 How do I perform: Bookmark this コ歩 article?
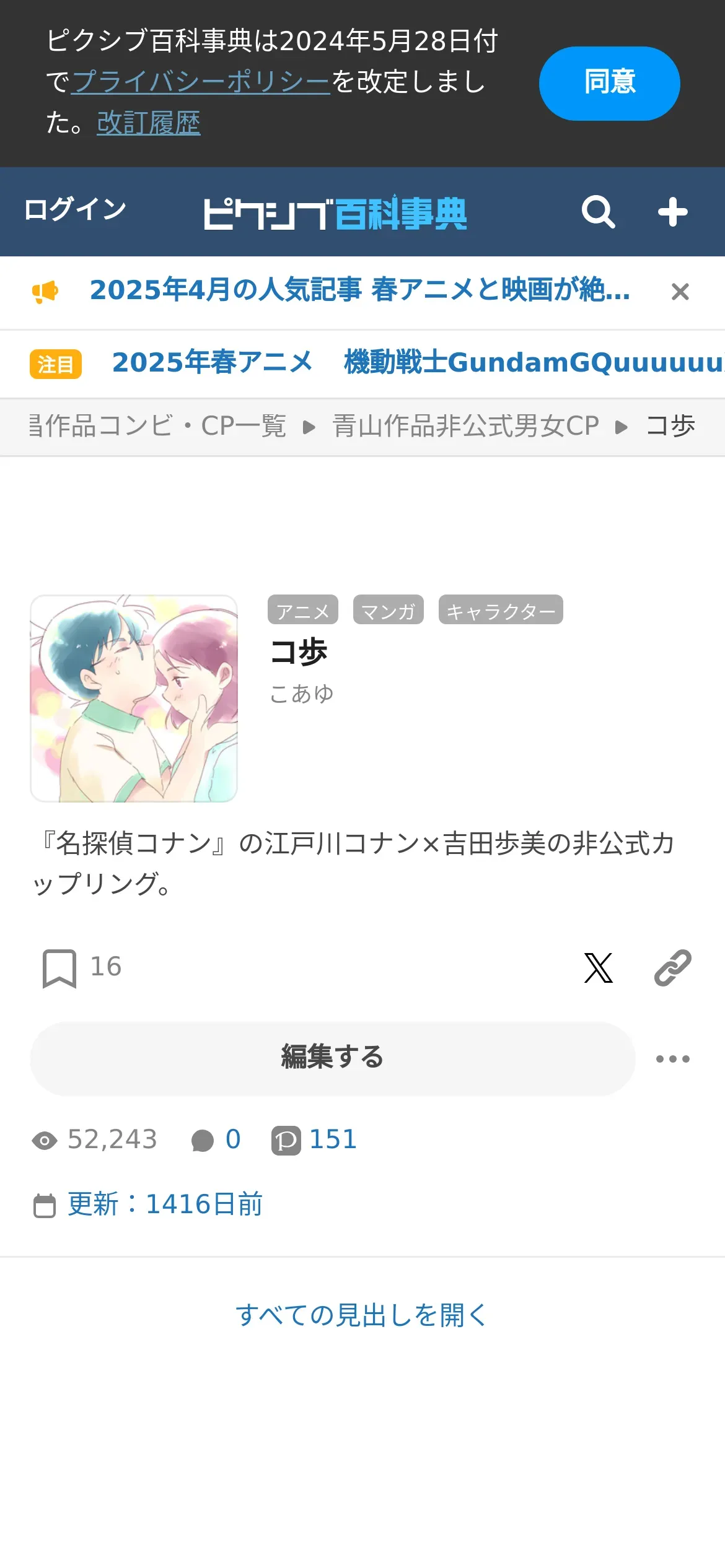click(59, 968)
